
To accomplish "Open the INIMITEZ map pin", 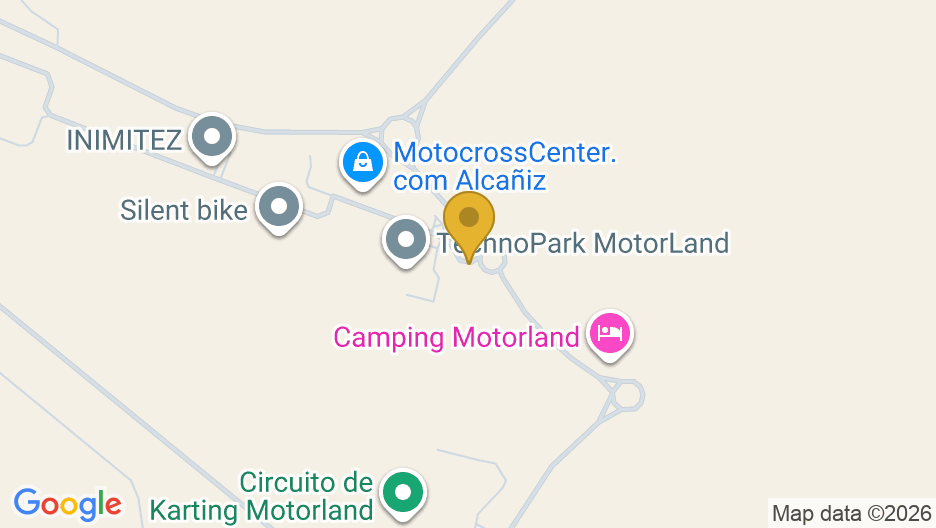I will [x=212, y=137].
